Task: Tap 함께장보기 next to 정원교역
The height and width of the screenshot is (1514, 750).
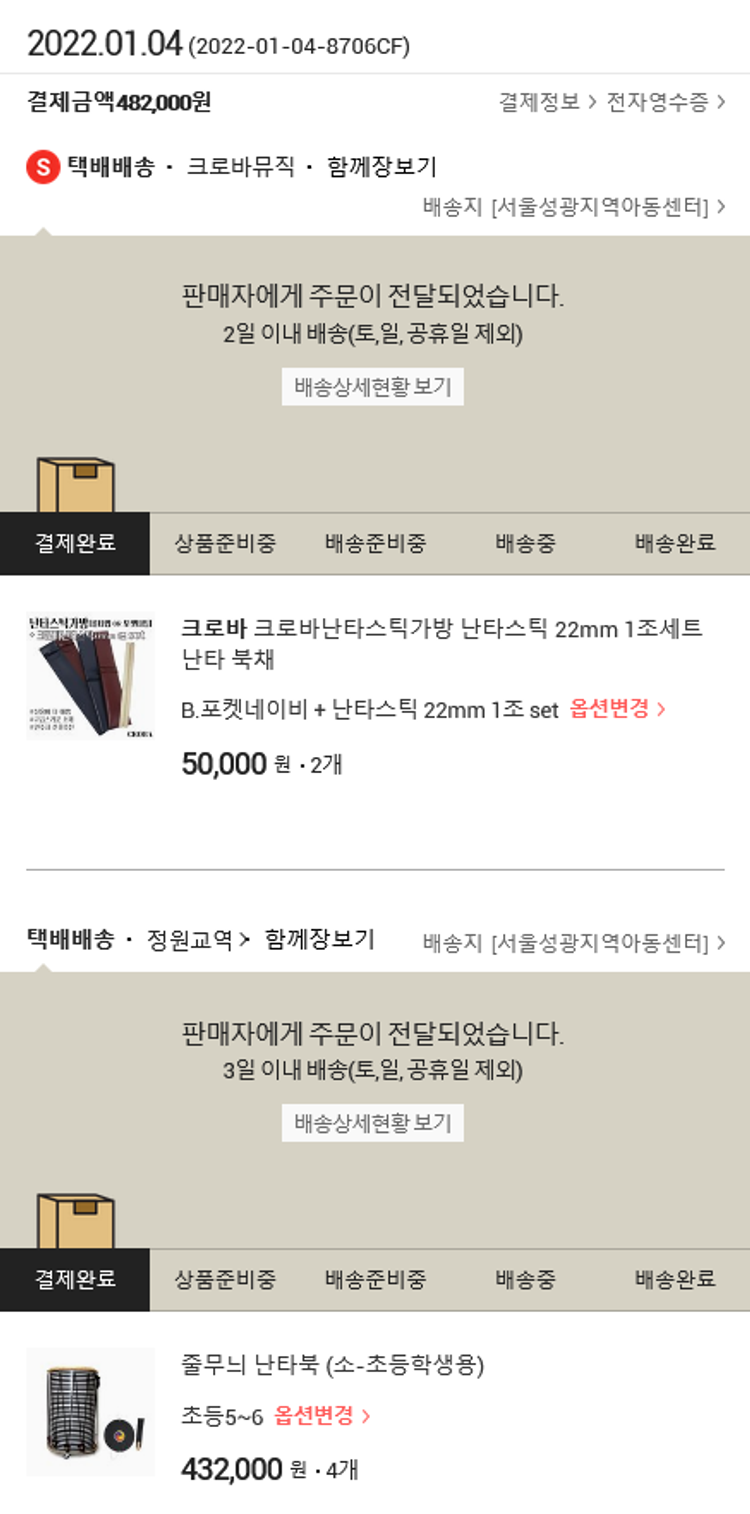Action: 319,940
